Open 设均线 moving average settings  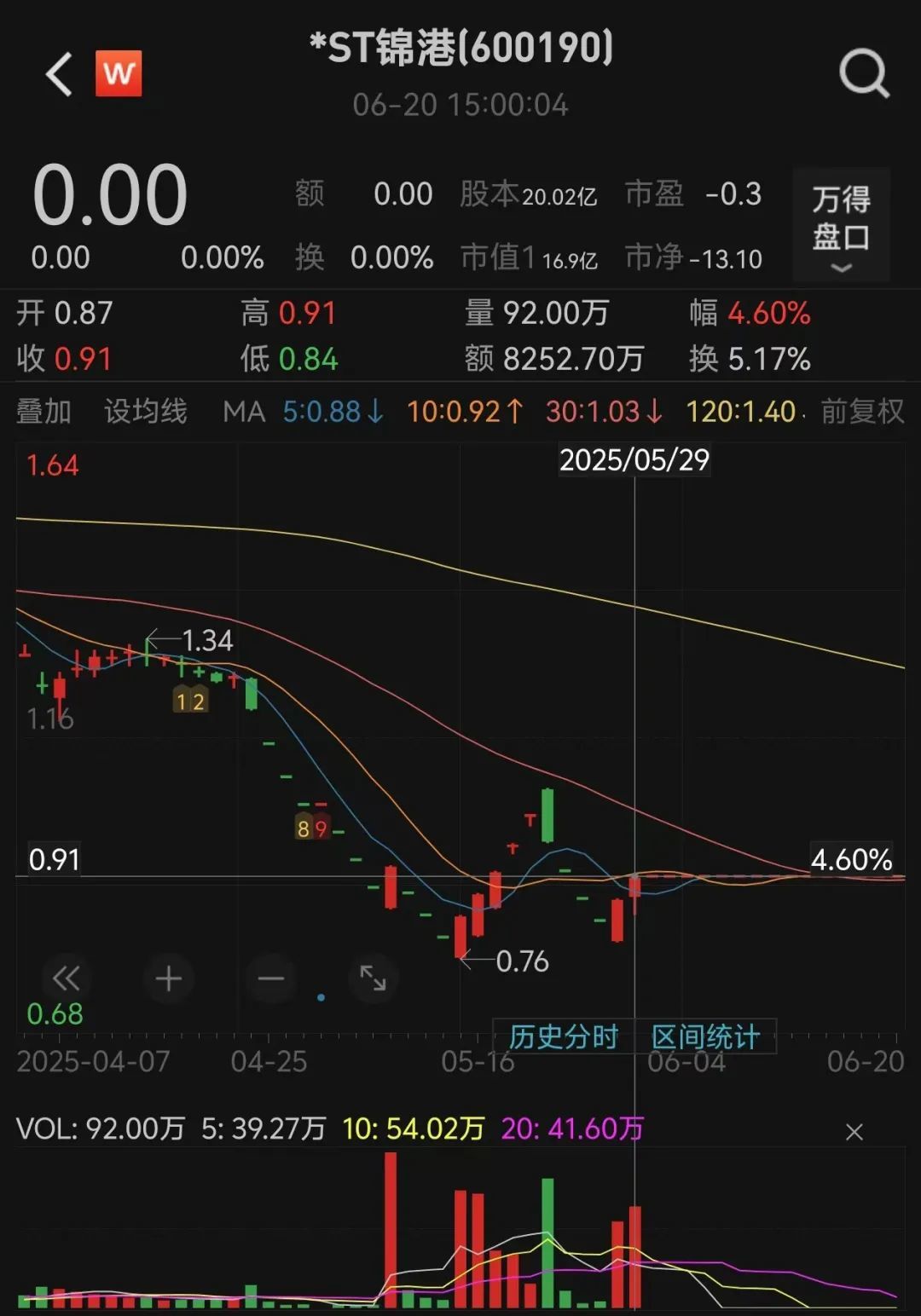[145, 412]
